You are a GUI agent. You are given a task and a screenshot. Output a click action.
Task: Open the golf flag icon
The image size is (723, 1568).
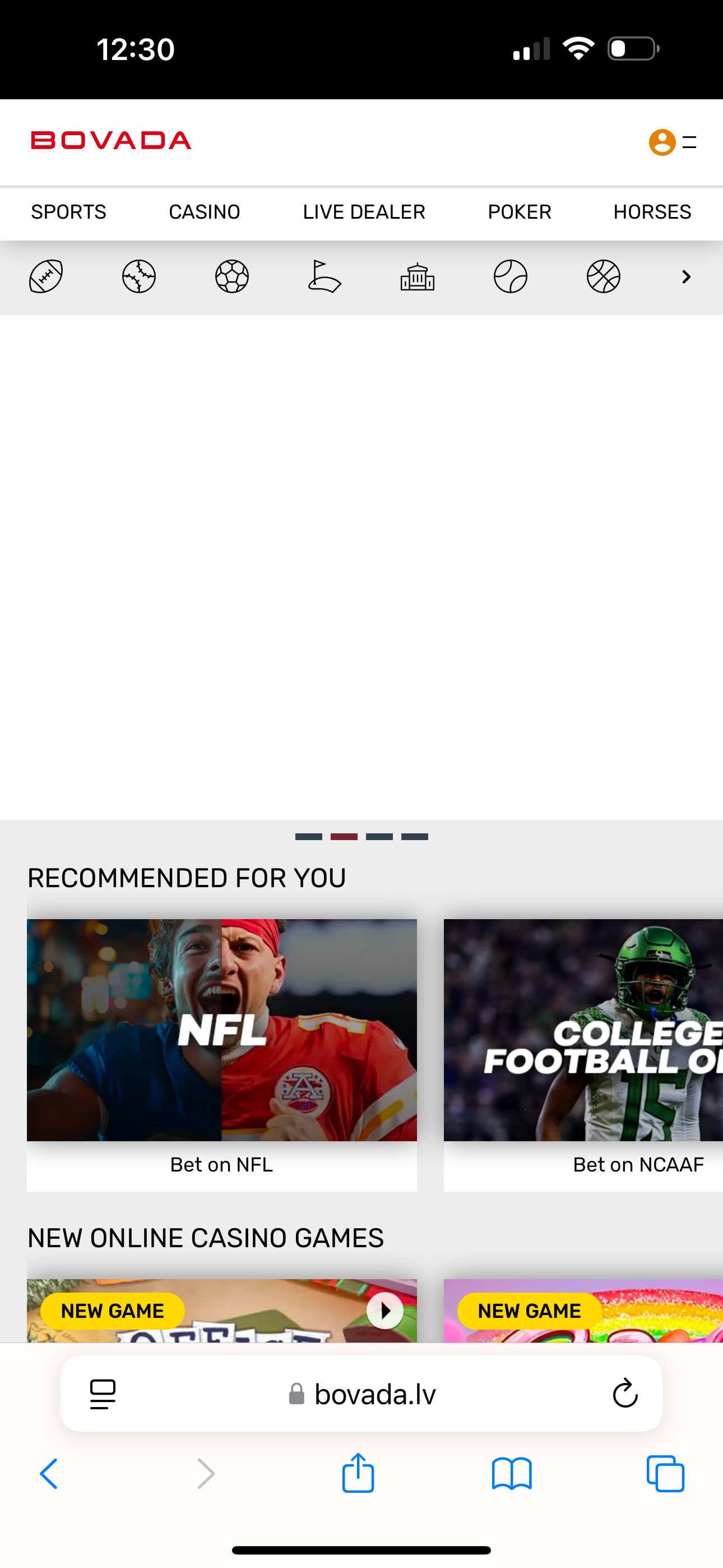pos(325,277)
